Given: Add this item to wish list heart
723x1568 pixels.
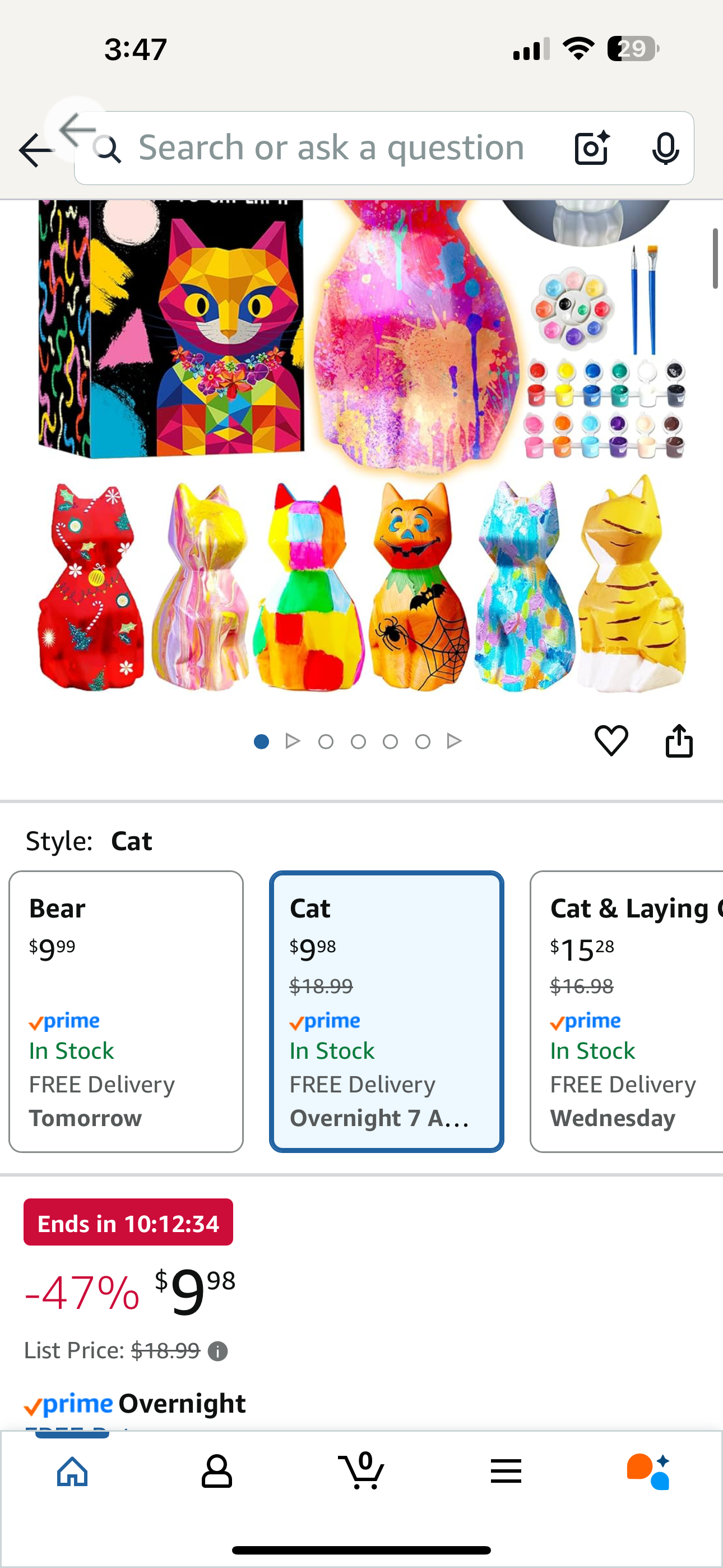Looking at the screenshot, I should pos(611,741).
